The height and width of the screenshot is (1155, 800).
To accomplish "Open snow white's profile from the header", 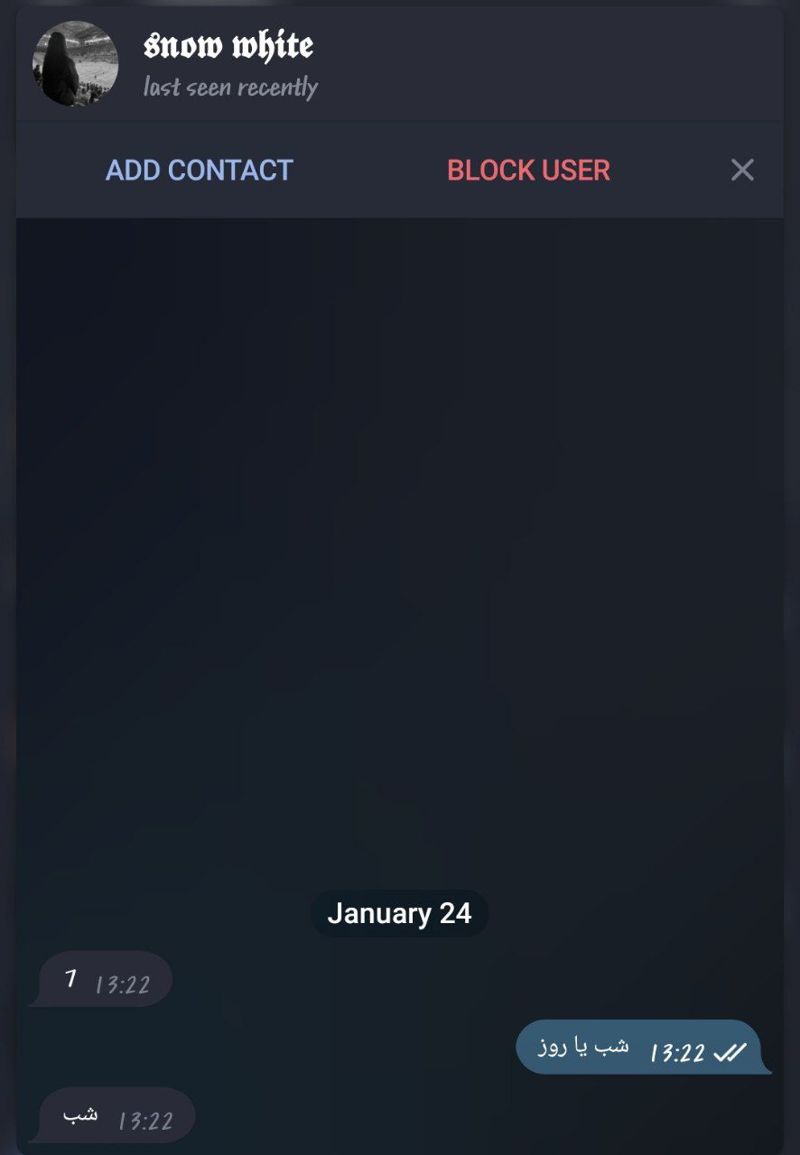I will click(x=229, y=47).
